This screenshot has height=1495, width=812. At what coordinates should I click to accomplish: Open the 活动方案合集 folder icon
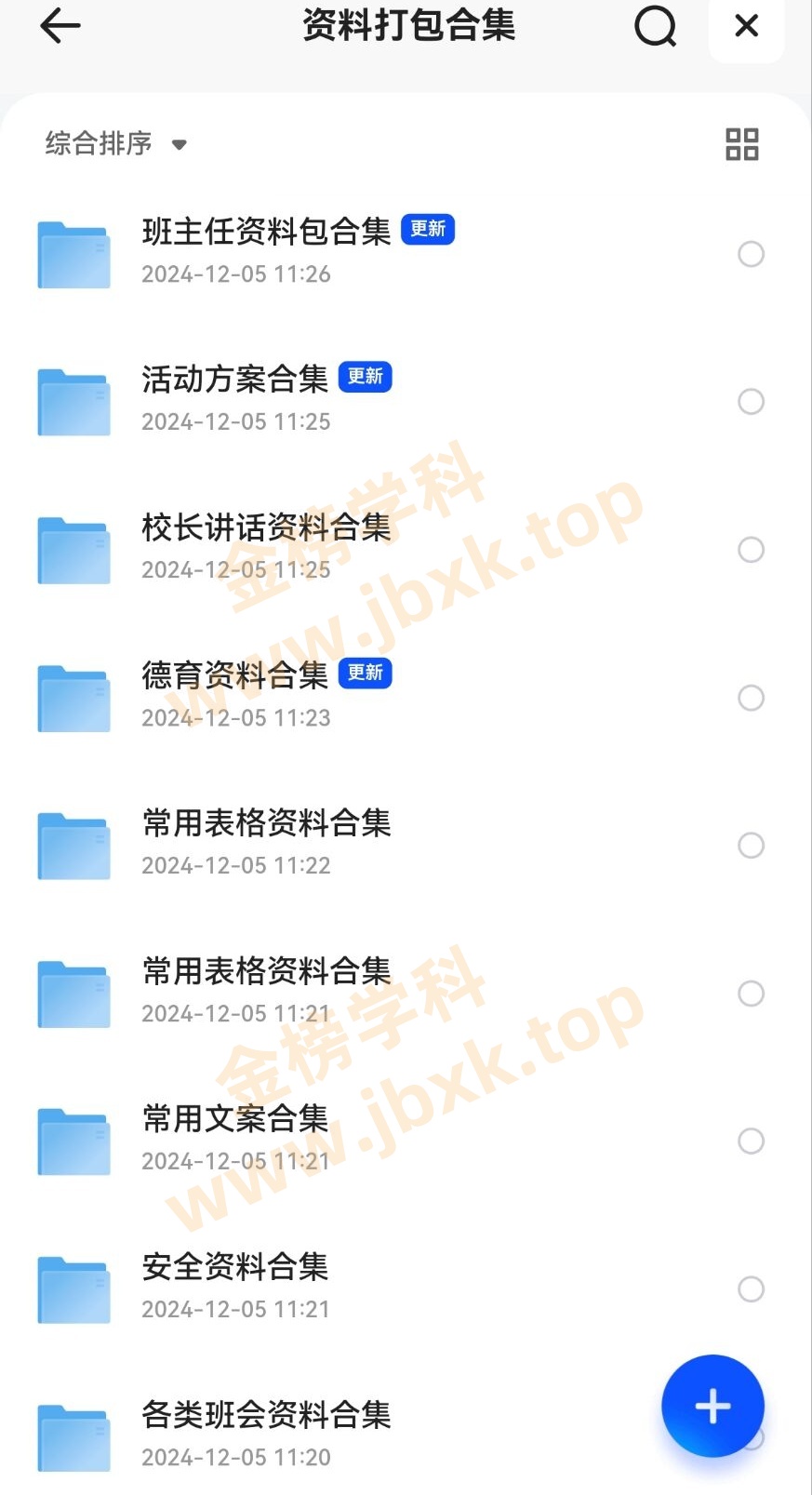73,402
